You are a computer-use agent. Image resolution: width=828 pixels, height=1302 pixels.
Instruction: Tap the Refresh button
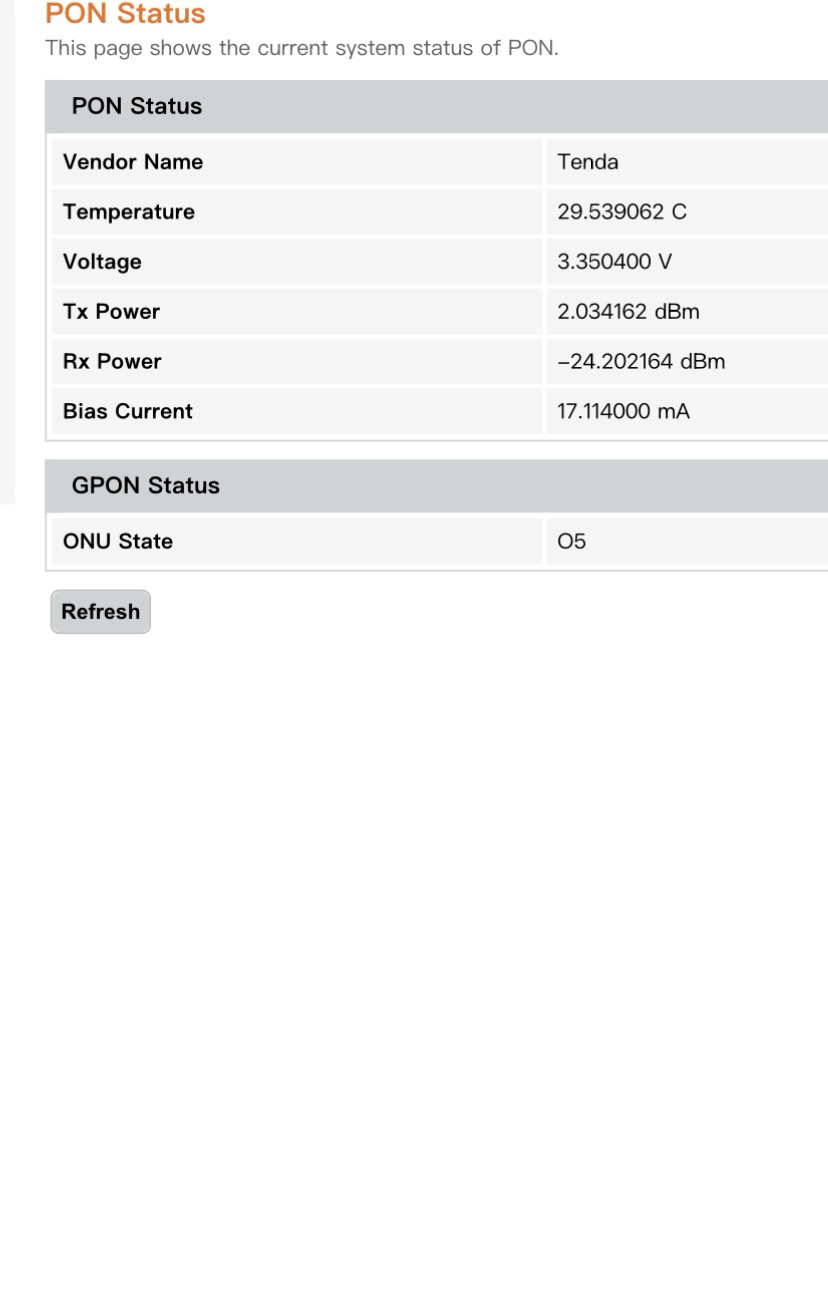pyautogui.click(x=100, y=612)
